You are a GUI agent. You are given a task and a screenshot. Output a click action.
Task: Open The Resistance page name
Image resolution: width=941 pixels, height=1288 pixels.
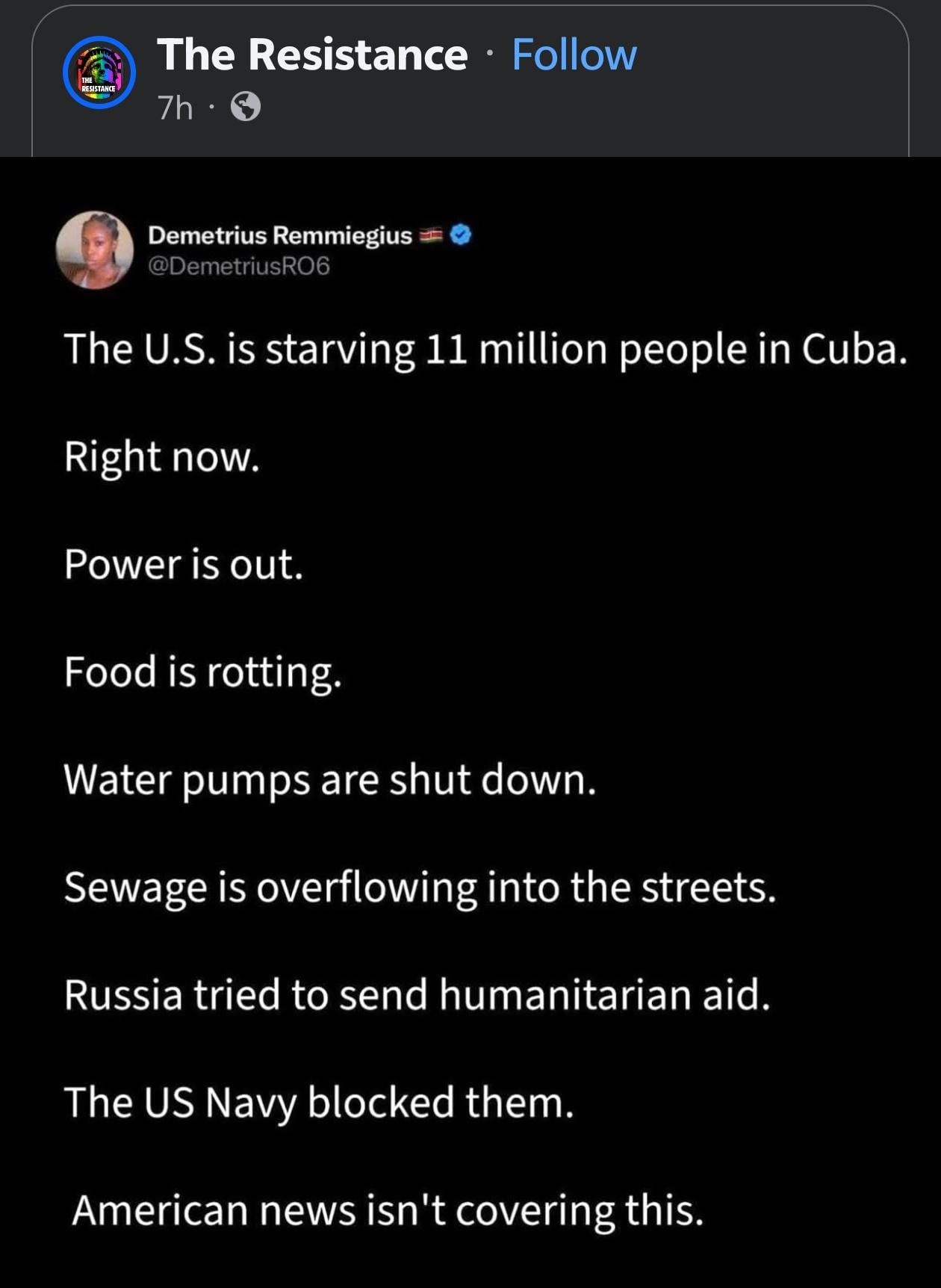pyautogui.click(x=311, y=55)
